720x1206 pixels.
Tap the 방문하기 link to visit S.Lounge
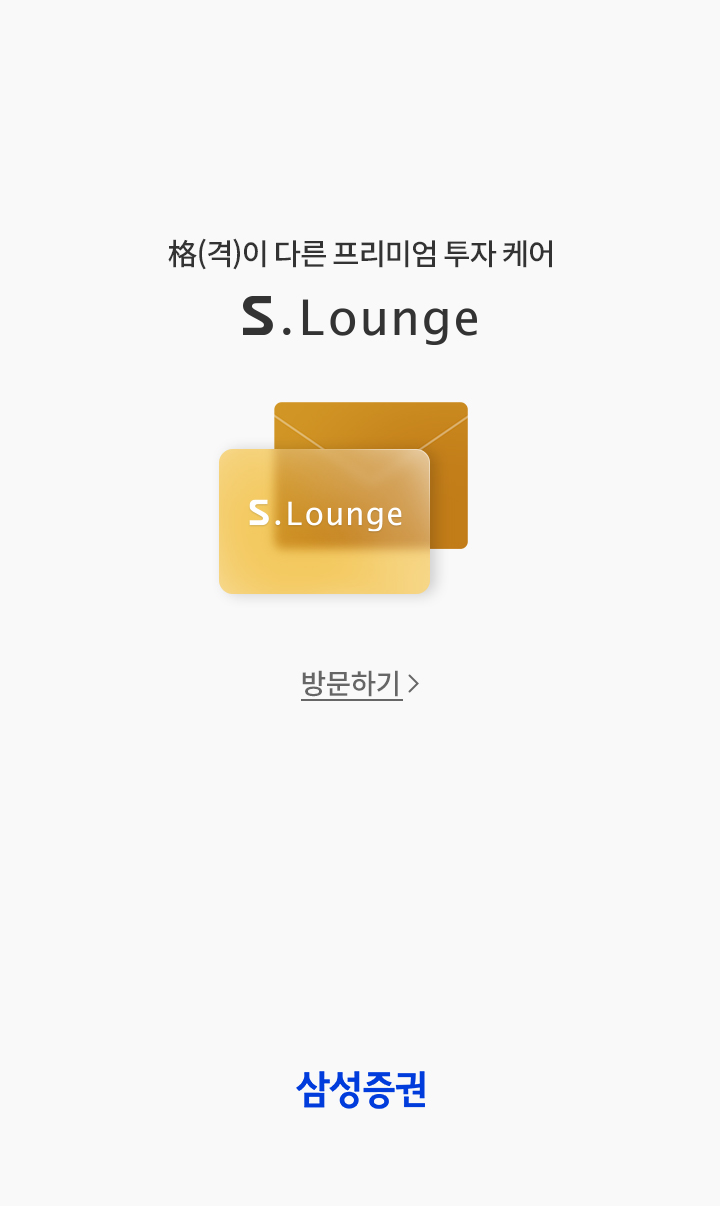360,684
